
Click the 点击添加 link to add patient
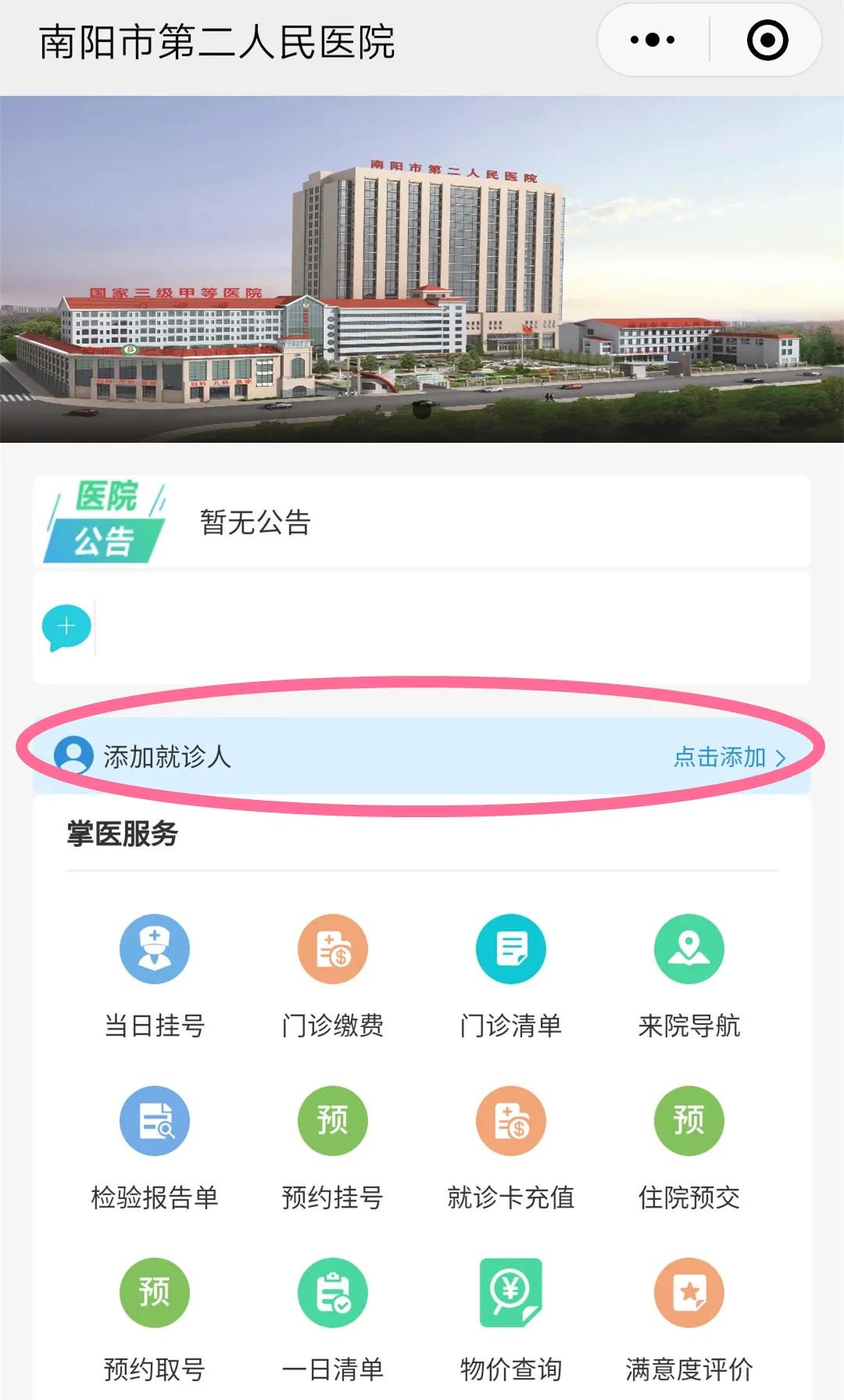720,755
